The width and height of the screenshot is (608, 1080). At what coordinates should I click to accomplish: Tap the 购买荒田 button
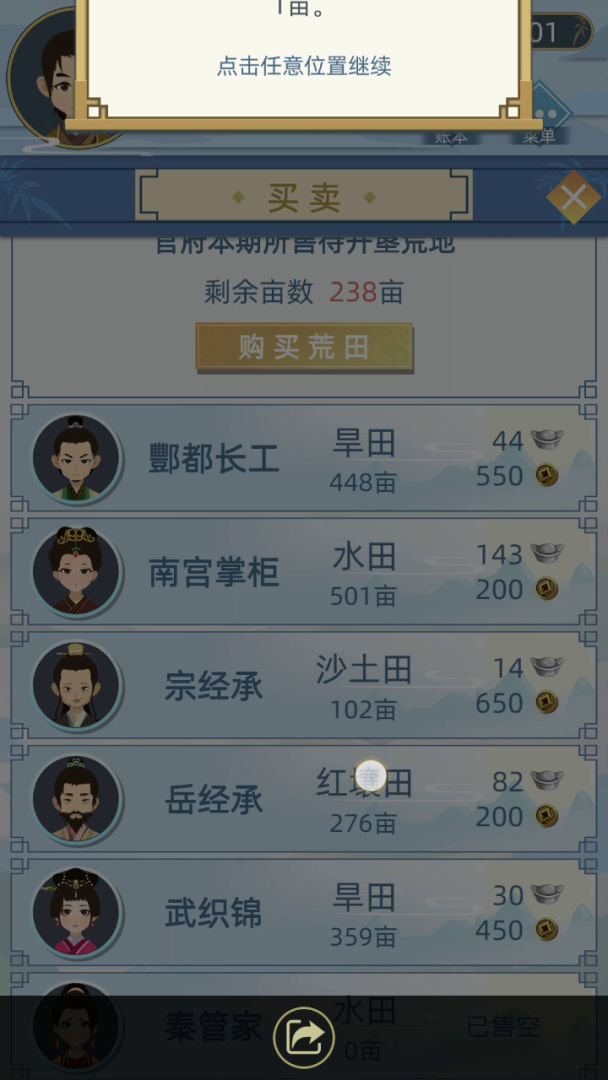[304, 347]
